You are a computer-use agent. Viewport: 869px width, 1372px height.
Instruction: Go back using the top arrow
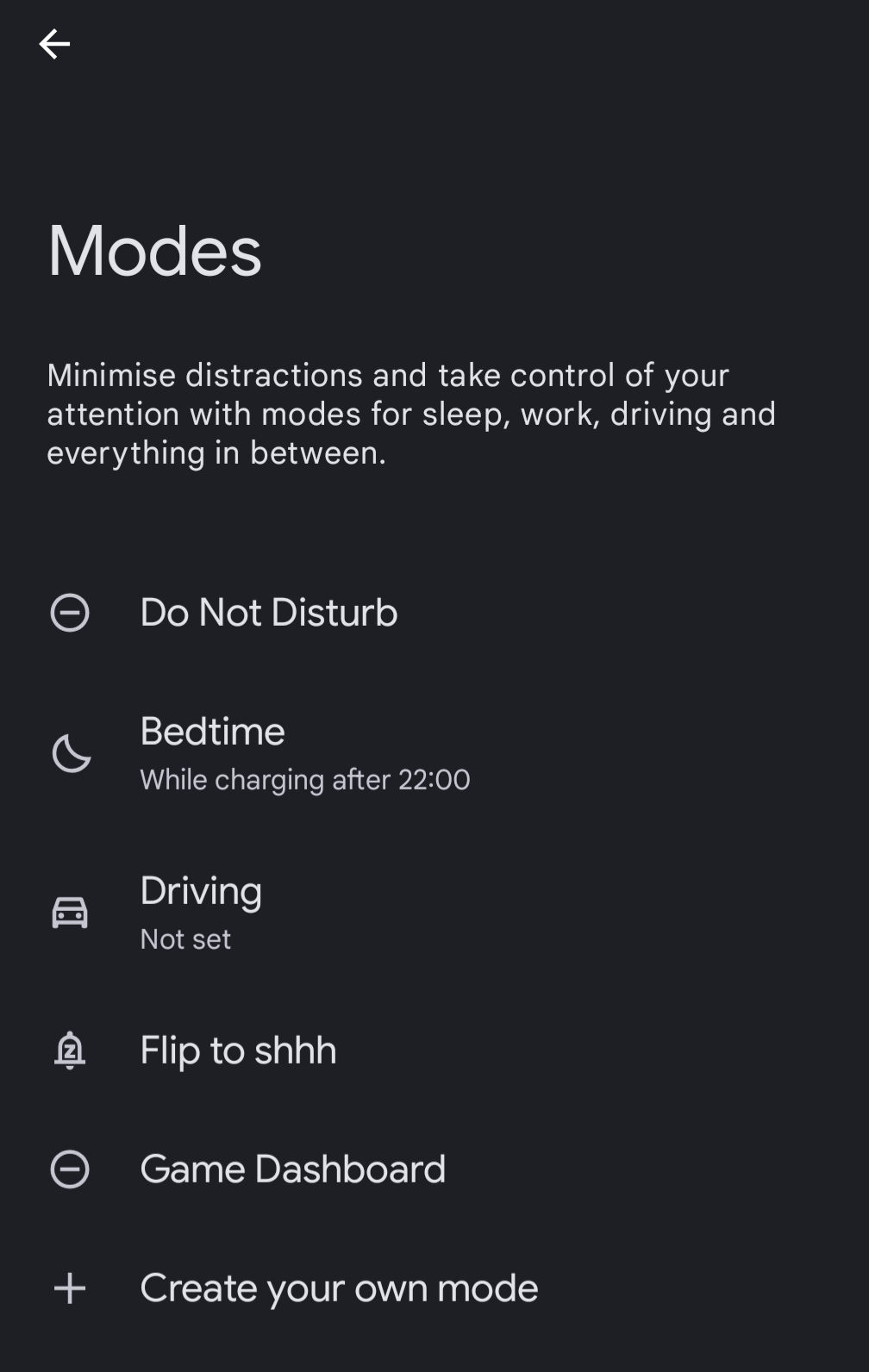point(54,44)
